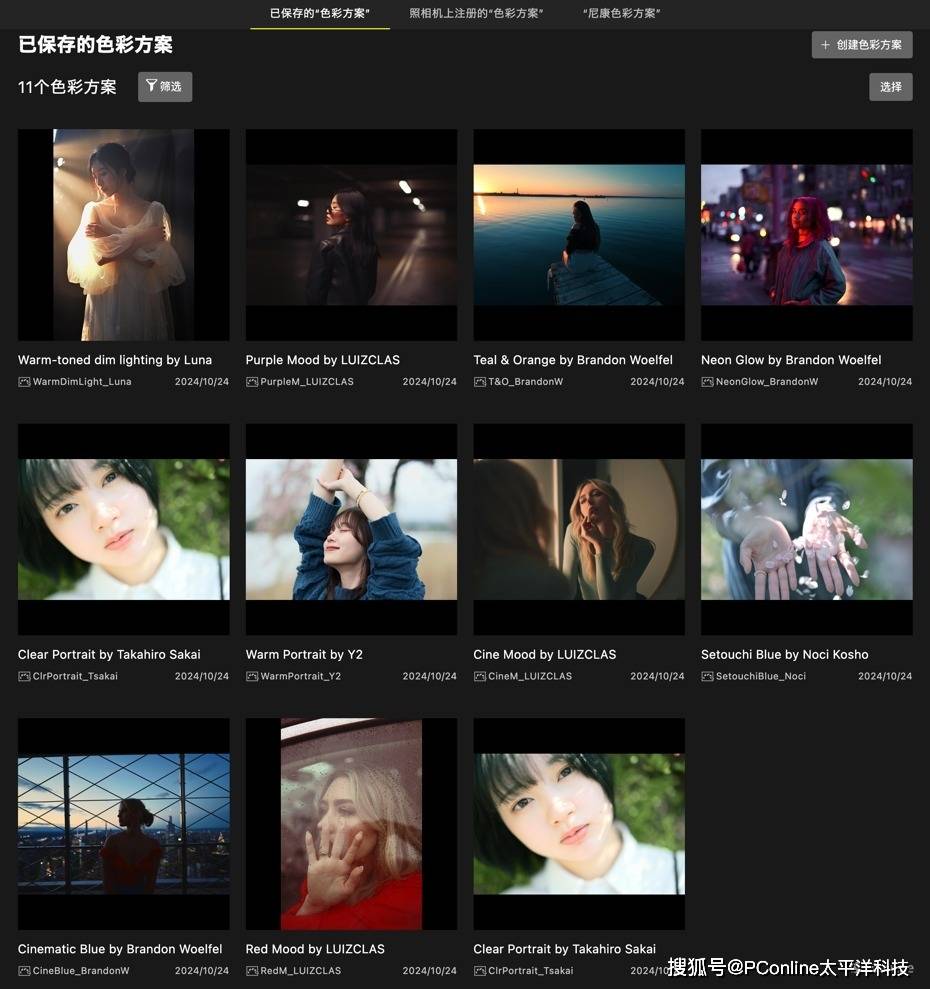Select the Purple Mood by LUIZCLAS recipe

(x=351, y=235)
